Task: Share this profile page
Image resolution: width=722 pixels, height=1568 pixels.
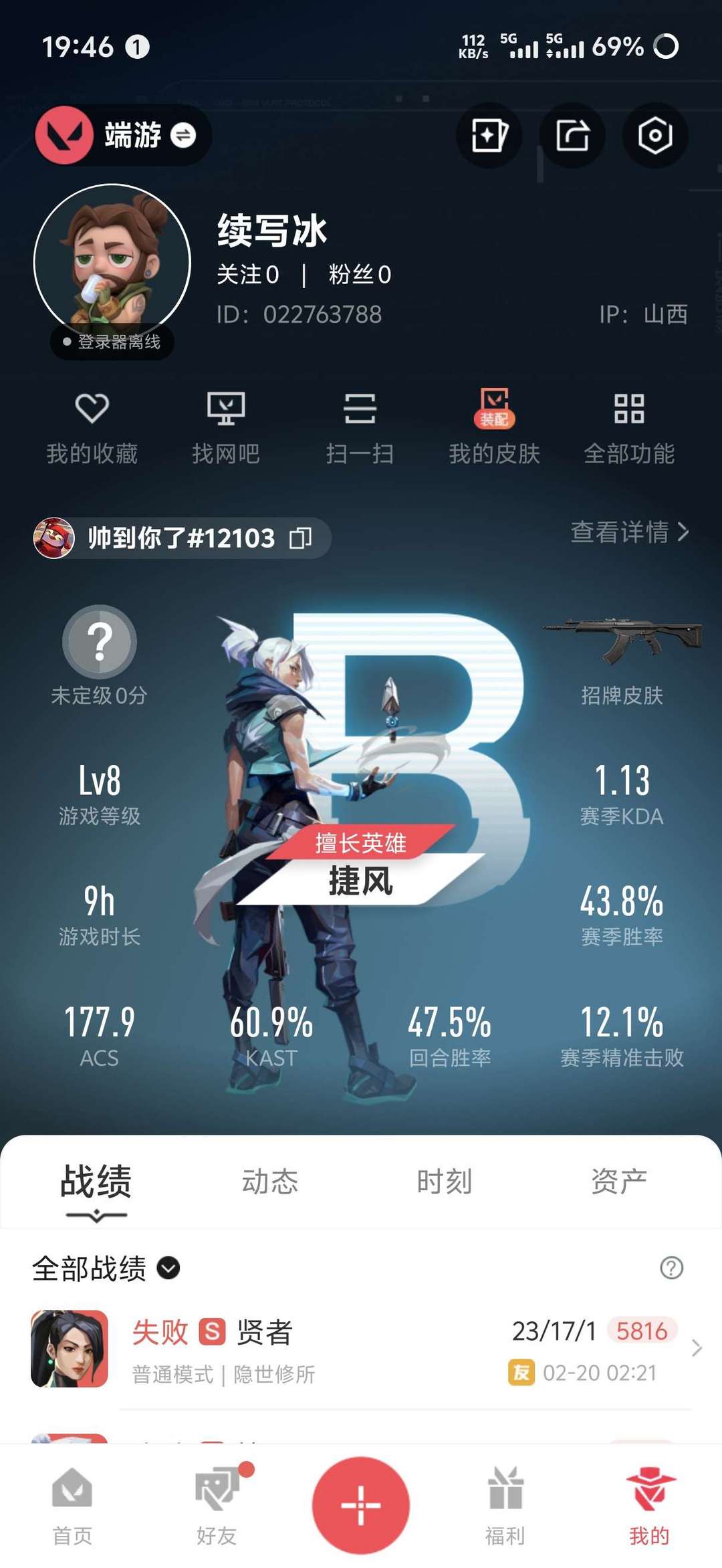Action: (x=573, y=136)
